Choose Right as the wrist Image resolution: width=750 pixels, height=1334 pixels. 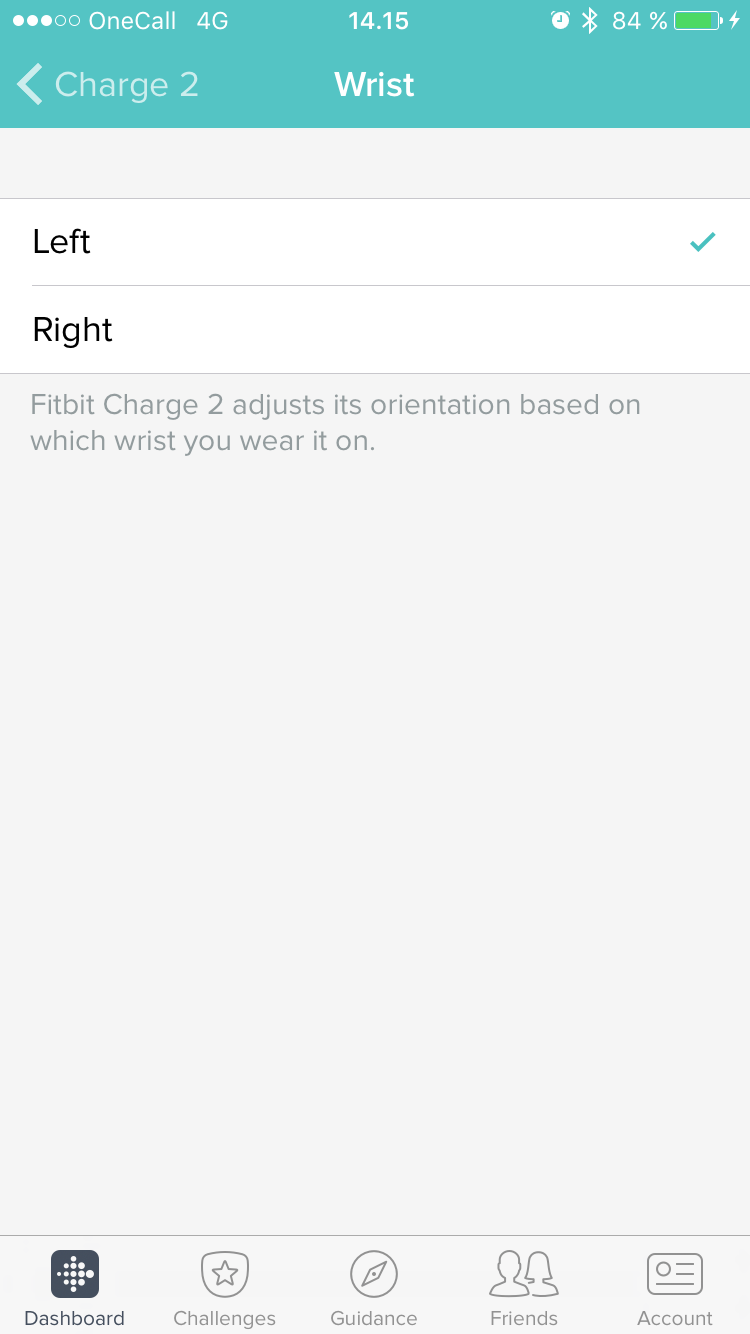click(375, 330)
